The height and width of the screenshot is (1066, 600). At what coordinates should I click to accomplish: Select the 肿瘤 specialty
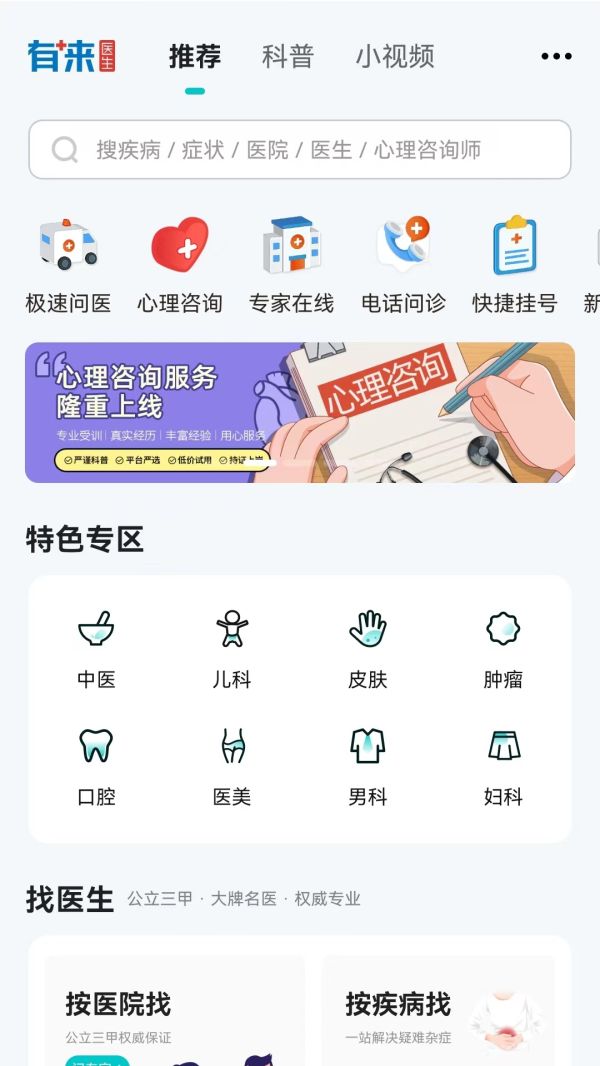coord(503,650)
